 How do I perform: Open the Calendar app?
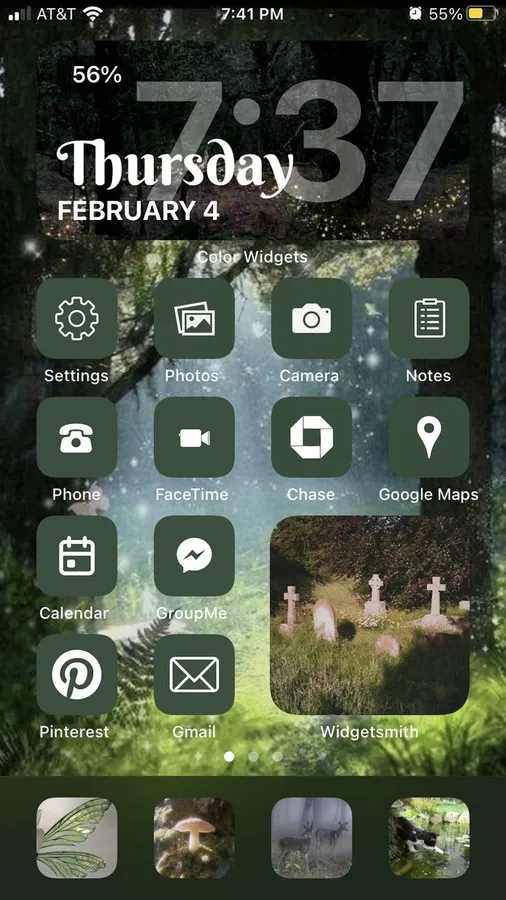[x=76, y=556]
